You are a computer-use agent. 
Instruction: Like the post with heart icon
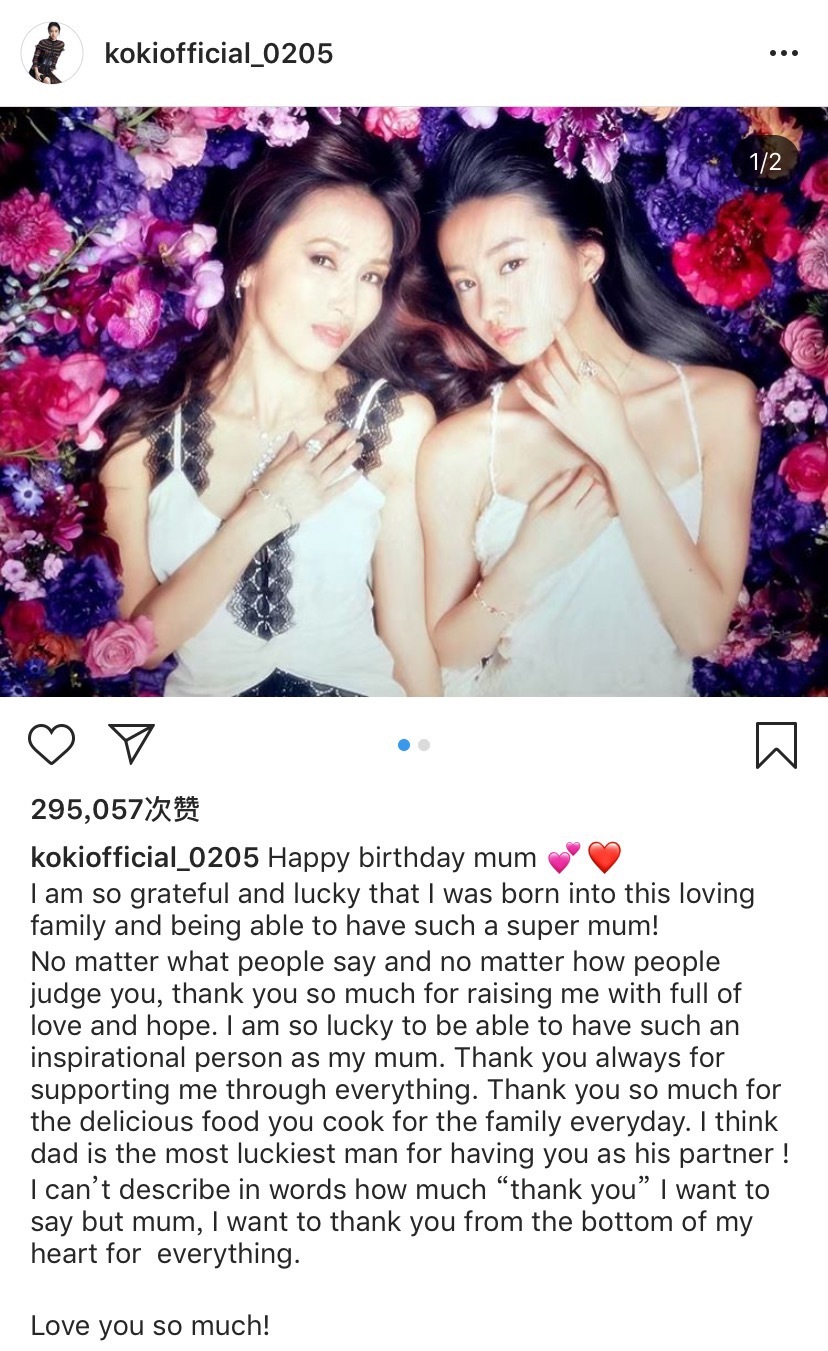tap(52, 744)
